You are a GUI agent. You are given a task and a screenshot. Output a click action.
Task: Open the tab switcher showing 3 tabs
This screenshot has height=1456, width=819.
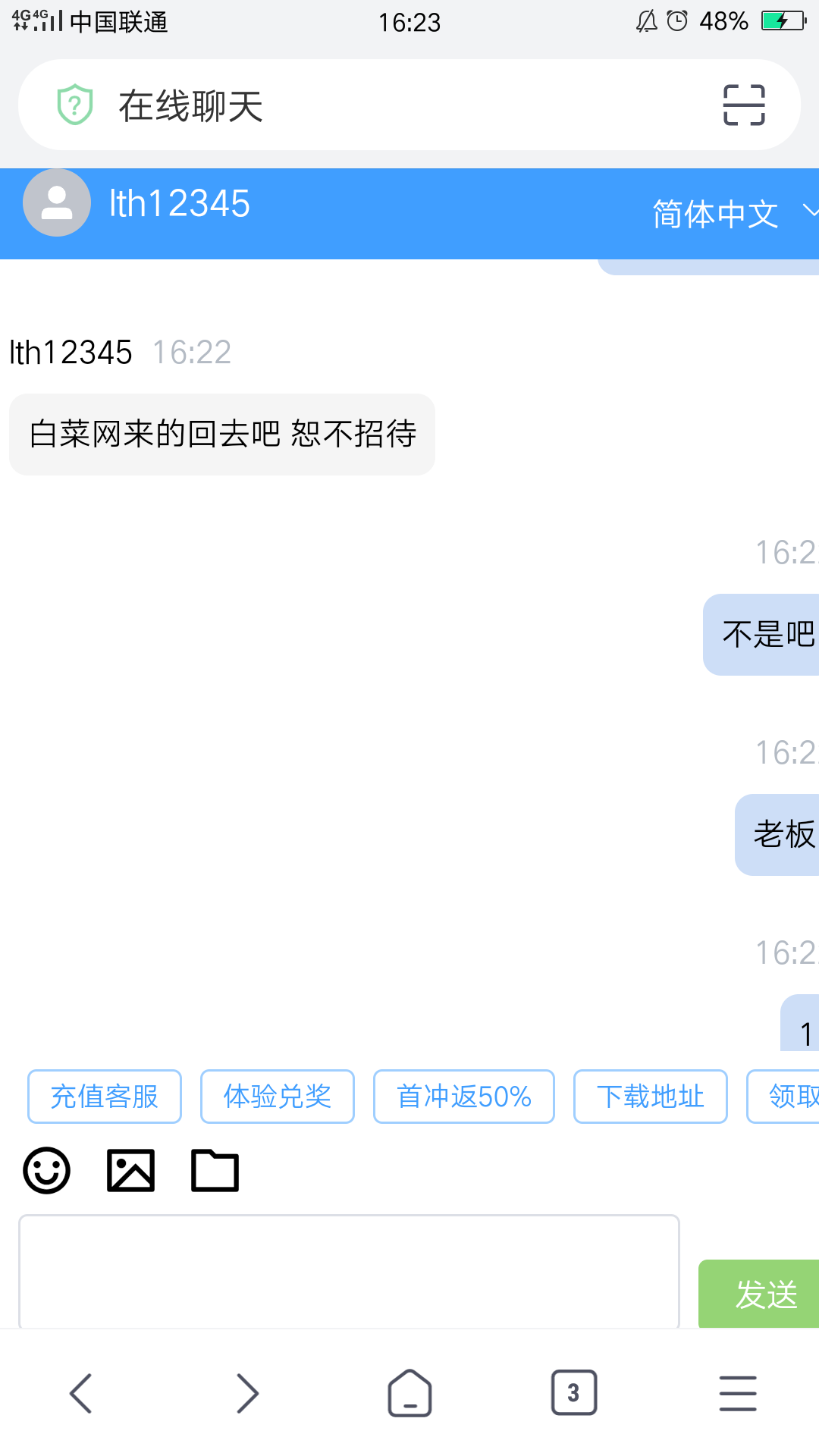coord(573,1393)
